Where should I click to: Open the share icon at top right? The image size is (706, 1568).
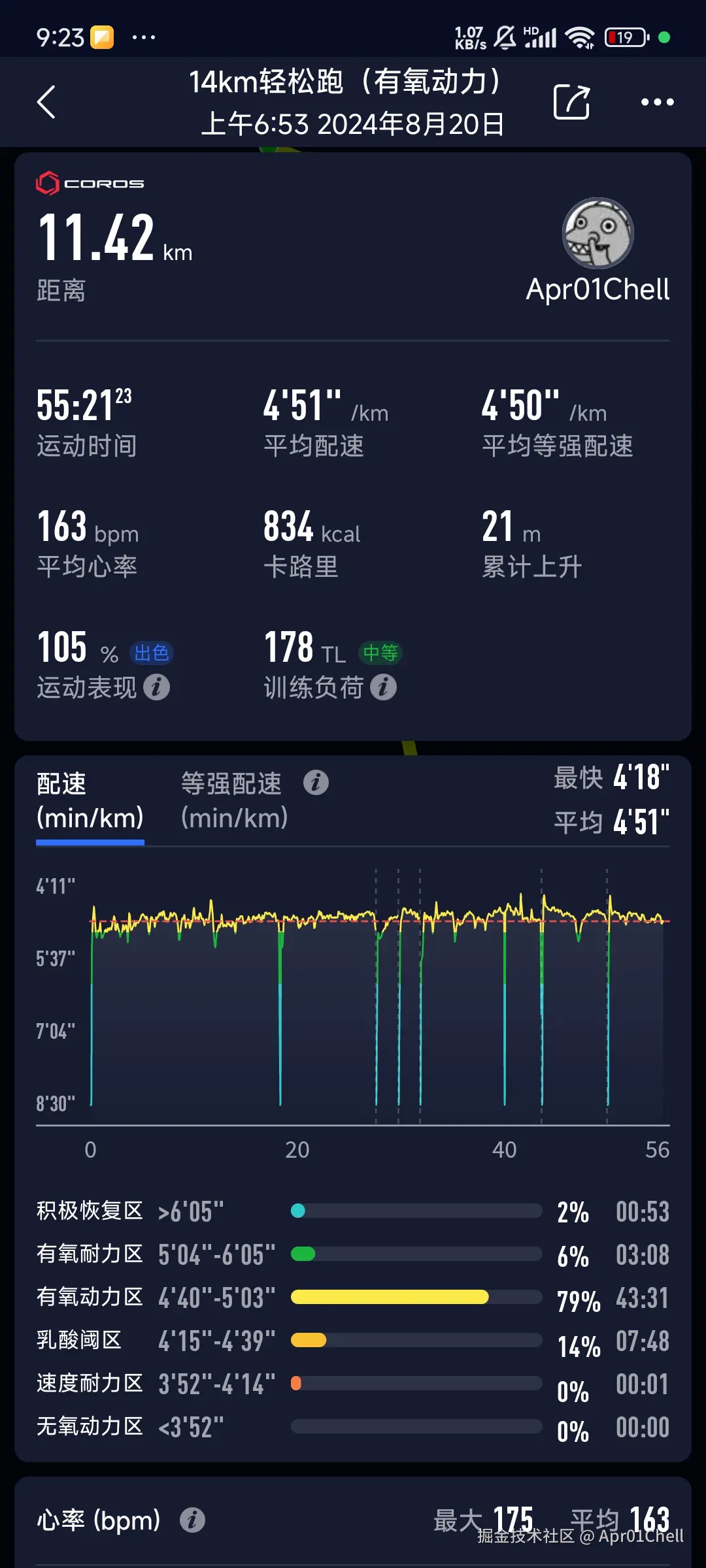point(572,102)
